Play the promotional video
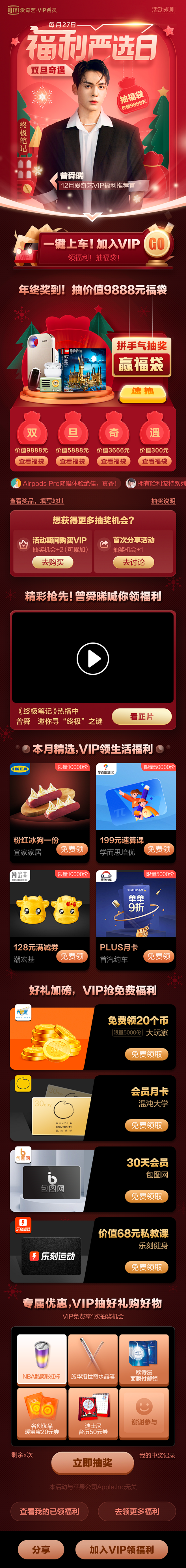The height and width of the screenshot is (1568, 186). click(x=93, y=658)
